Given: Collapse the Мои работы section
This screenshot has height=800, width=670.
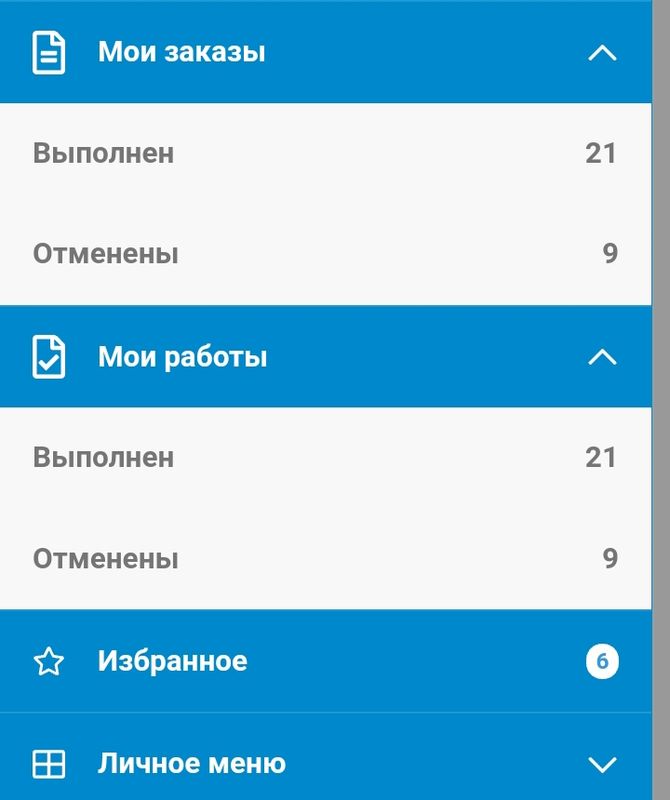Looking at the screenshot, I should pyautogui.click(x=602, y=357).
